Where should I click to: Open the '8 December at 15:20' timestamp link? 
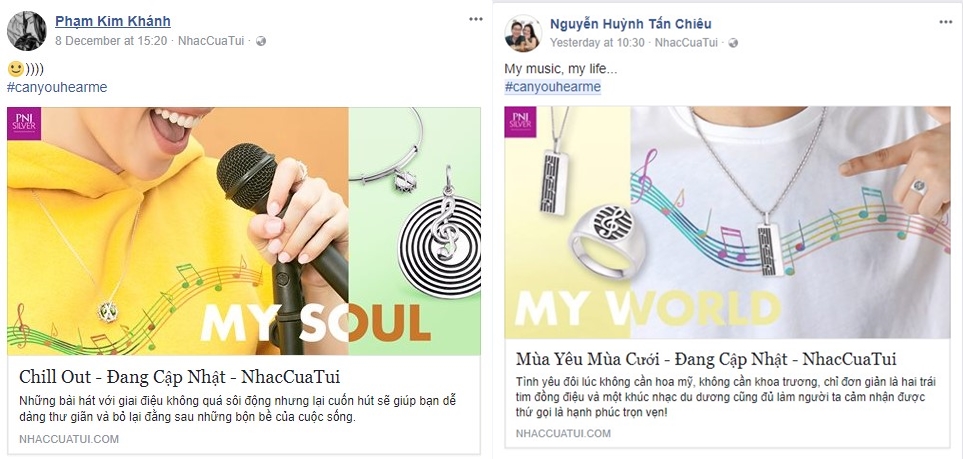tap(111, 41)
